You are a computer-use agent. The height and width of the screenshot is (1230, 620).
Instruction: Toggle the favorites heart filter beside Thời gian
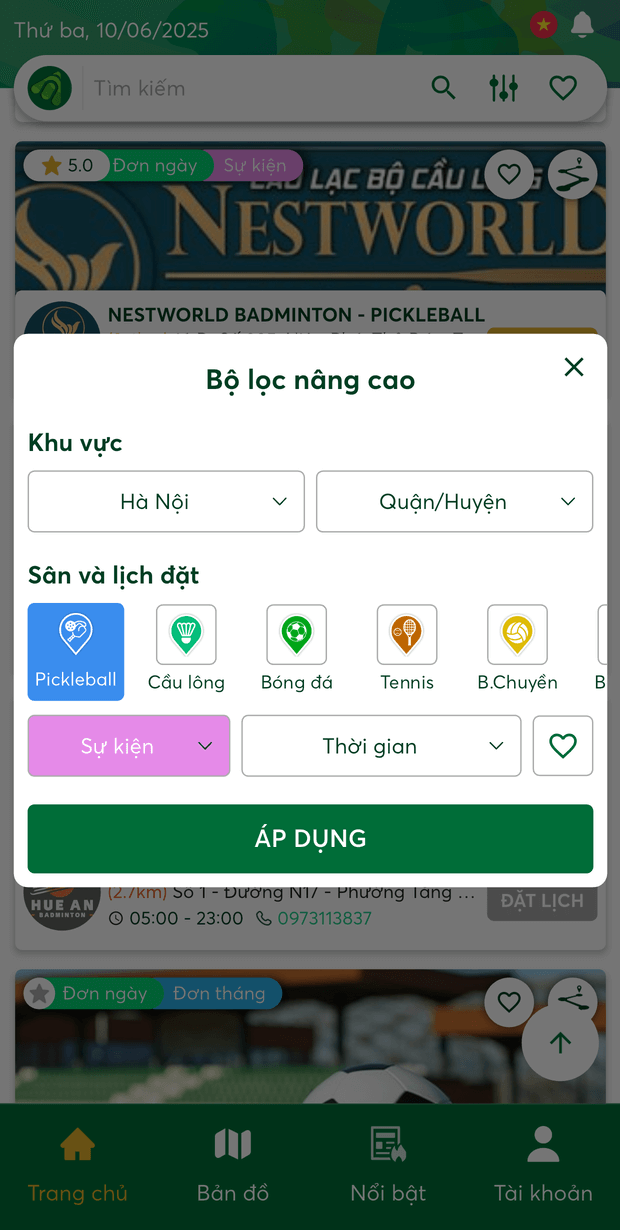[563, 746]
